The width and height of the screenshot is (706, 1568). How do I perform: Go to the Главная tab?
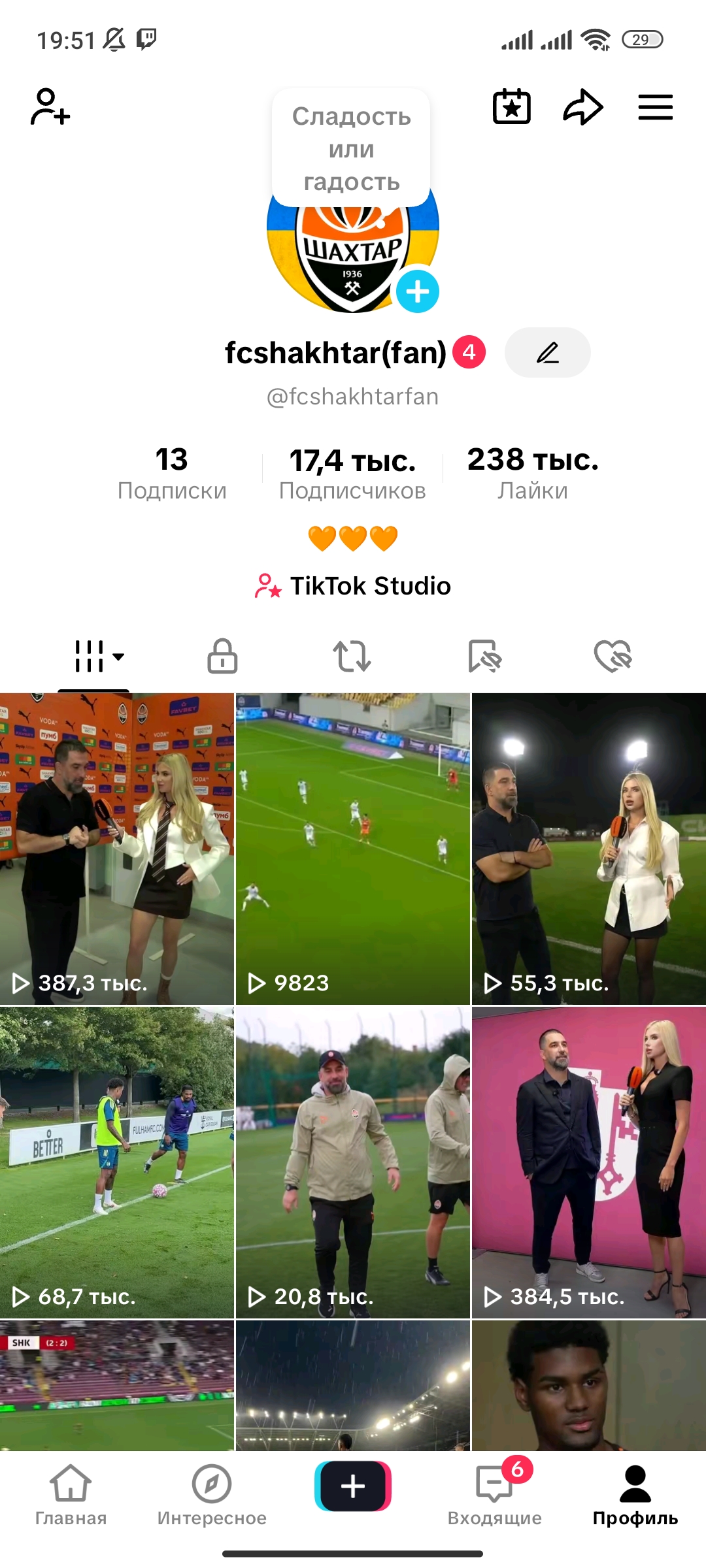71,1503
